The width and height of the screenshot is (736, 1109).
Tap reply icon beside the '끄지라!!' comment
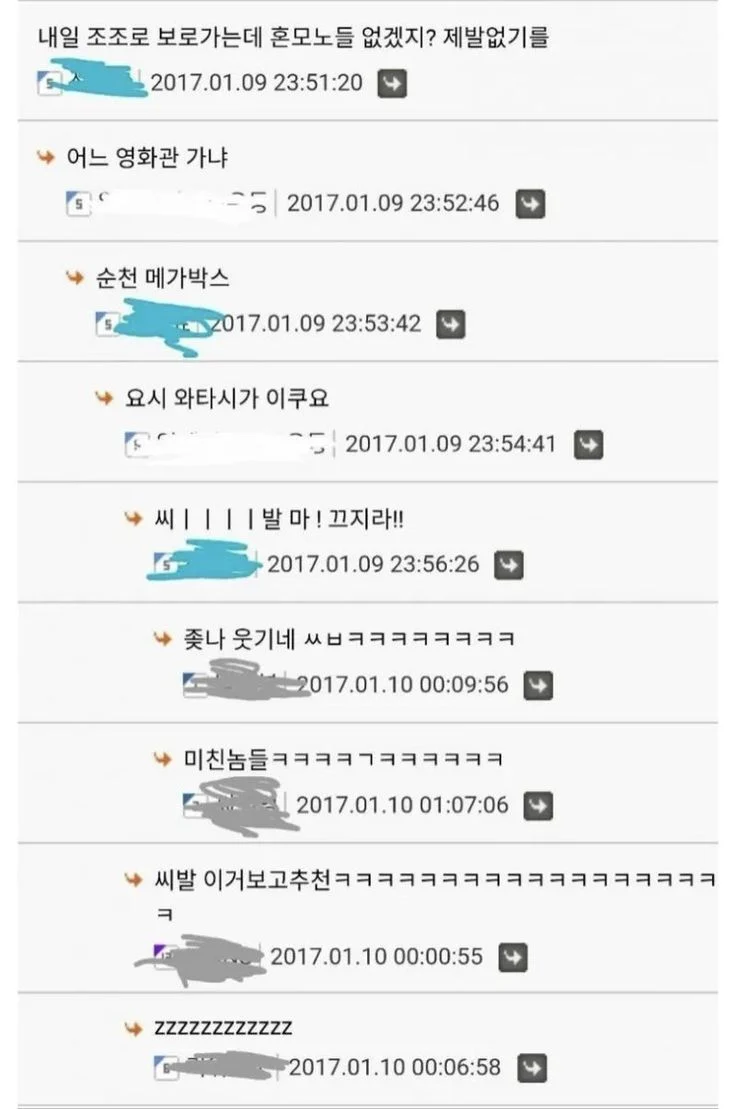[x=509, y=565]
